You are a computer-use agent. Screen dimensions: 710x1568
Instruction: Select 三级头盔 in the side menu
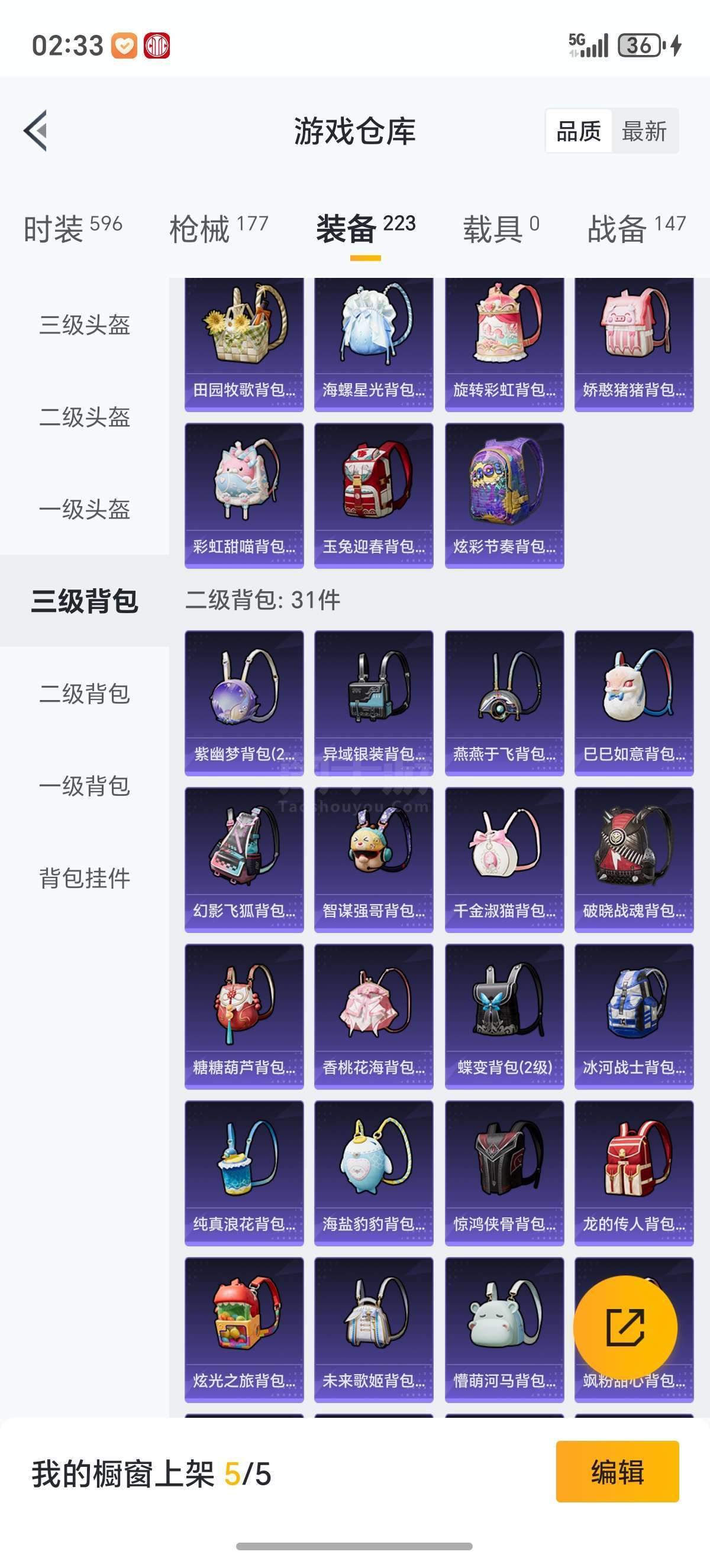(85, 325)
